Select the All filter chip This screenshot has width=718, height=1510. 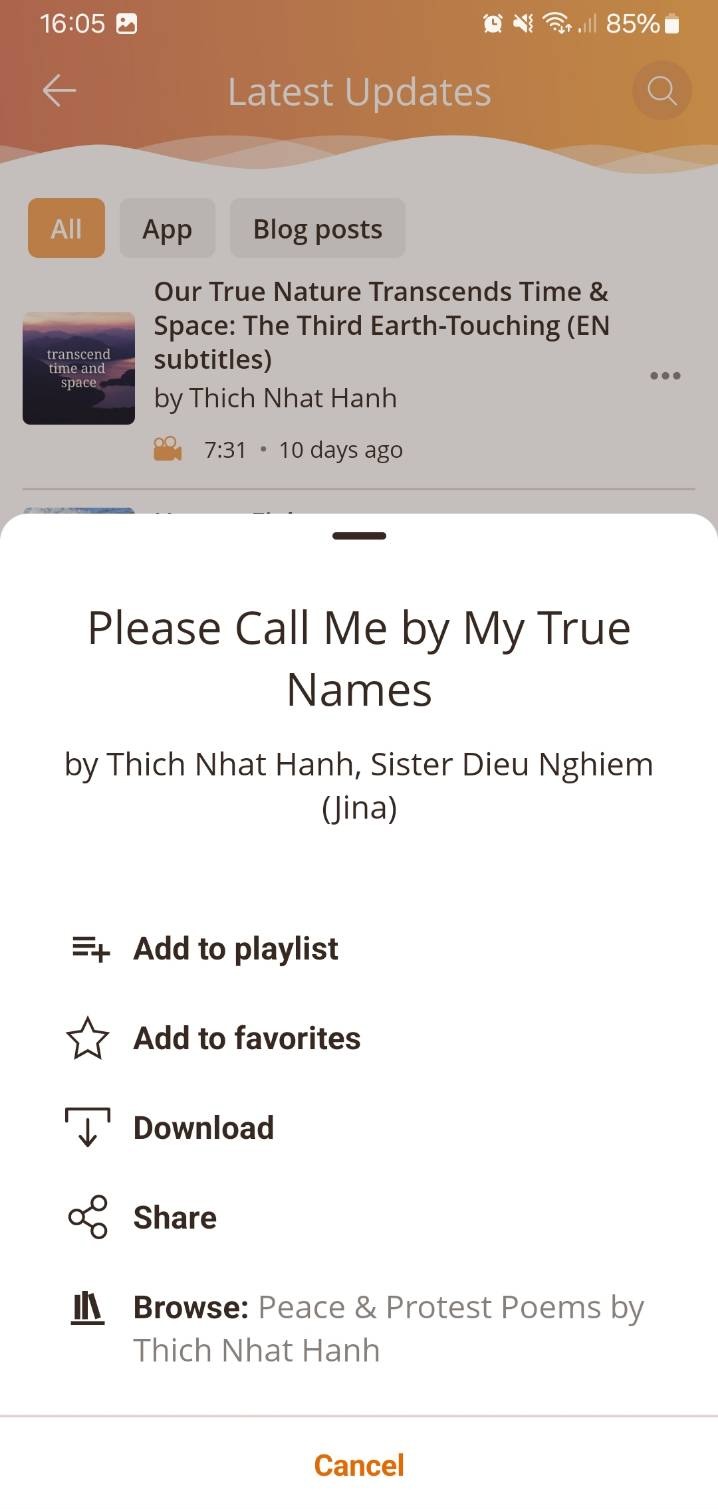66,228
